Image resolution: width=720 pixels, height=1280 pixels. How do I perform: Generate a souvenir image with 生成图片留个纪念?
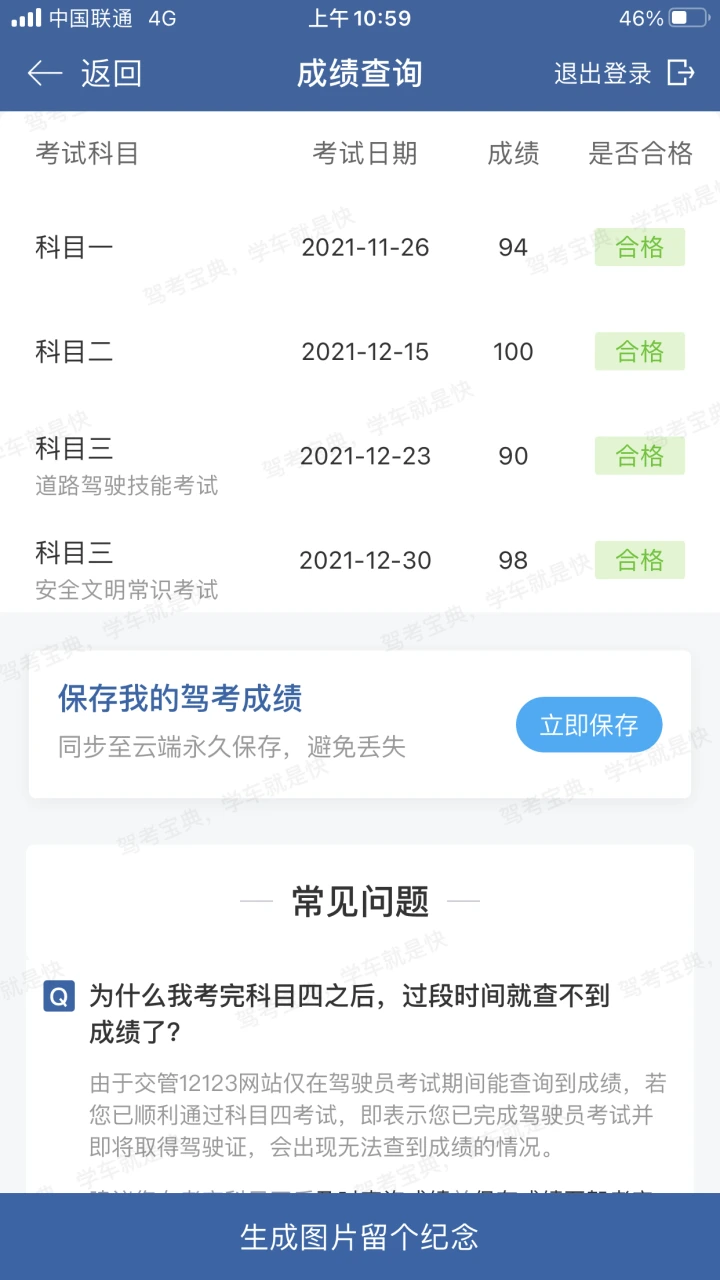360,1237
